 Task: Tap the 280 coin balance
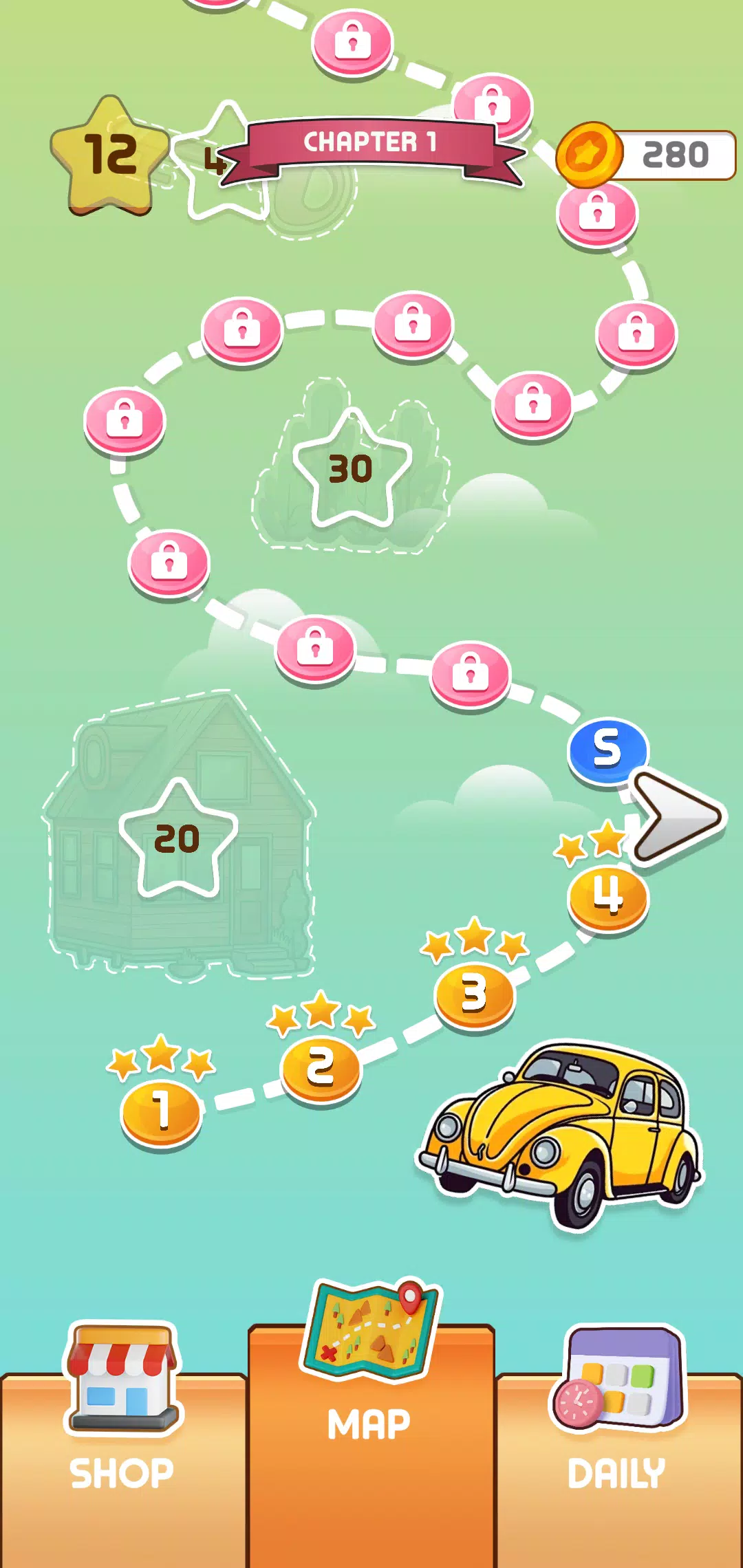click(x=647, y=155)
